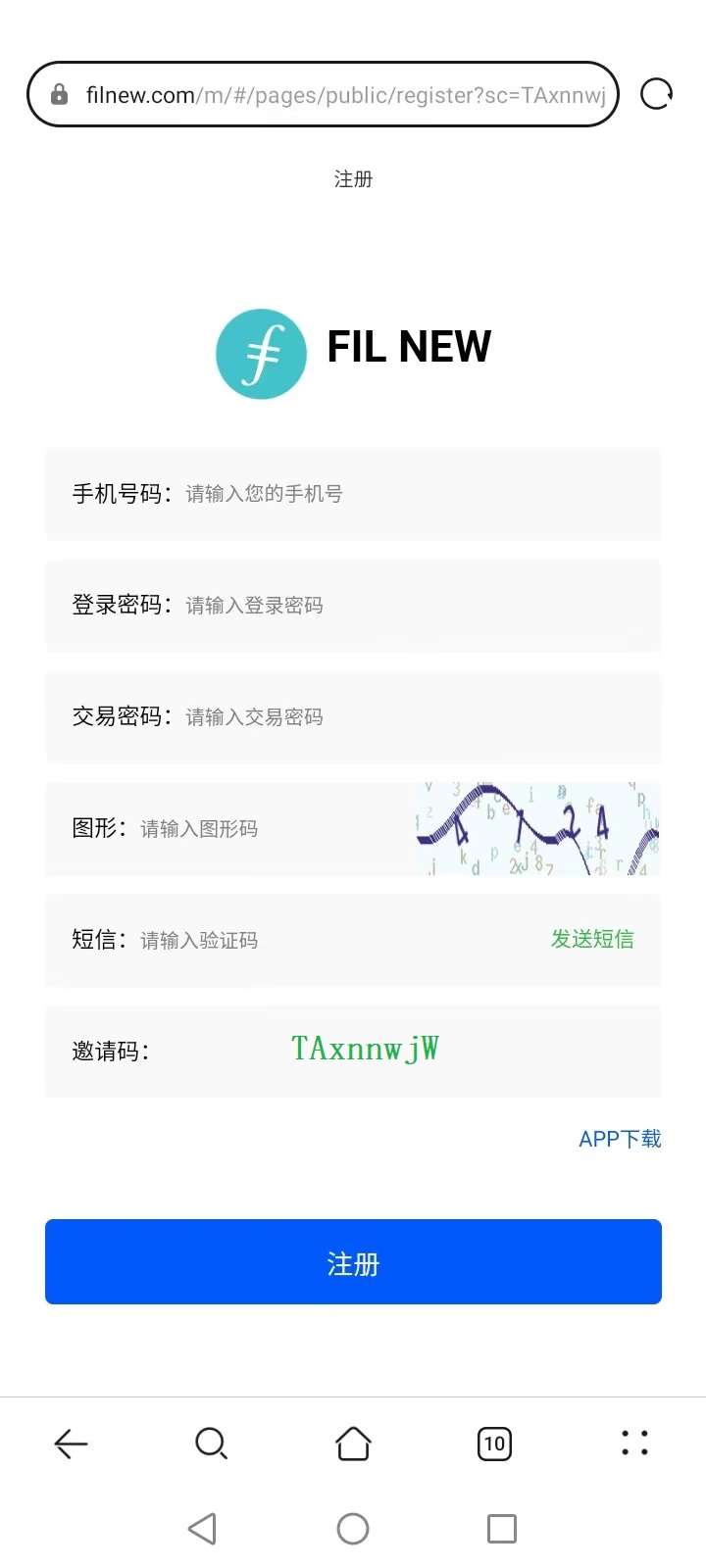Focus the 交易密码 transaction password field
706x1568 pixels.
tap(353, 717)
